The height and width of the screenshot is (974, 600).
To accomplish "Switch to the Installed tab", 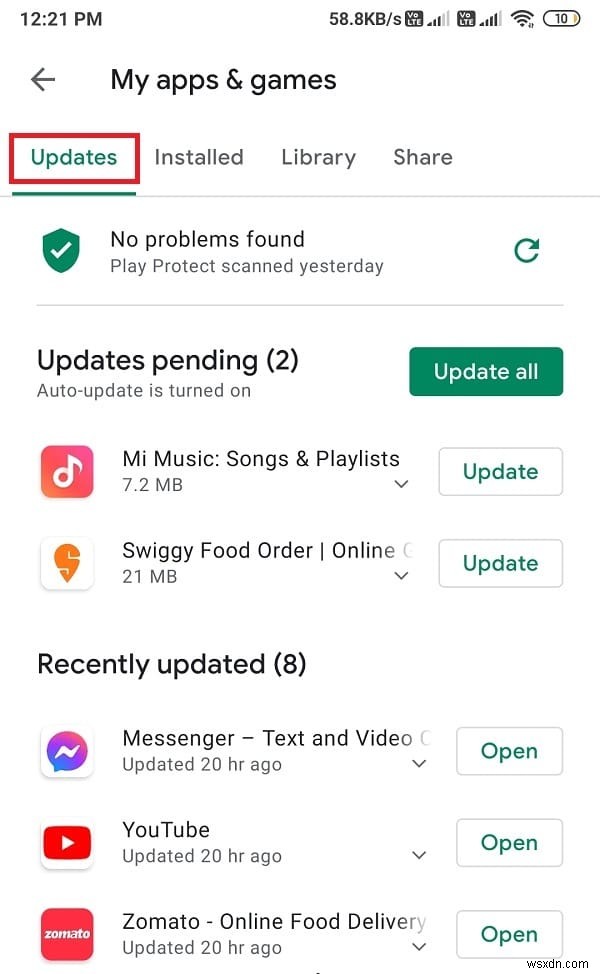I will coord(199,157).
